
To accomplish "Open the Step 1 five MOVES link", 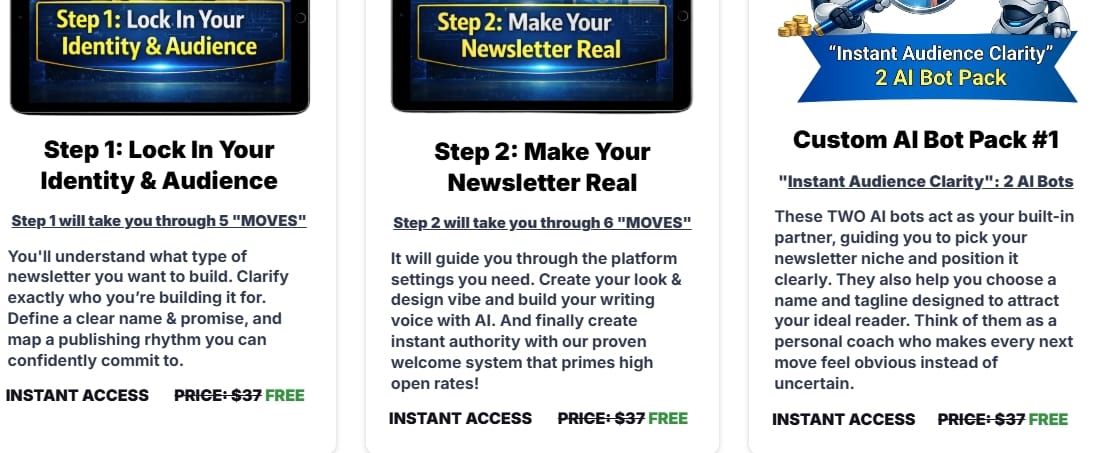I will coord(159,221).
